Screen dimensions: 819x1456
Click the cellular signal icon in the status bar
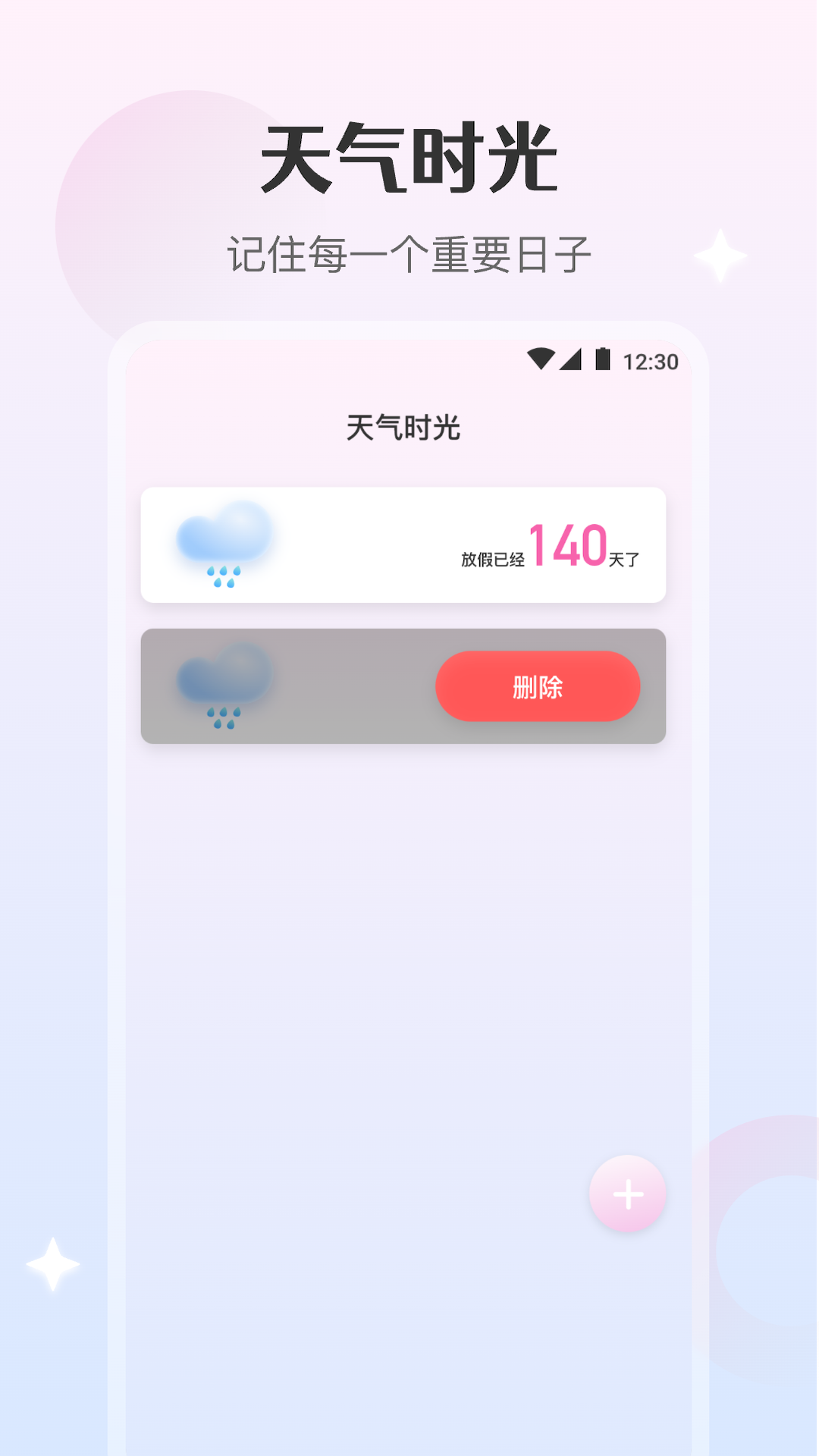[x=571, y=360]
